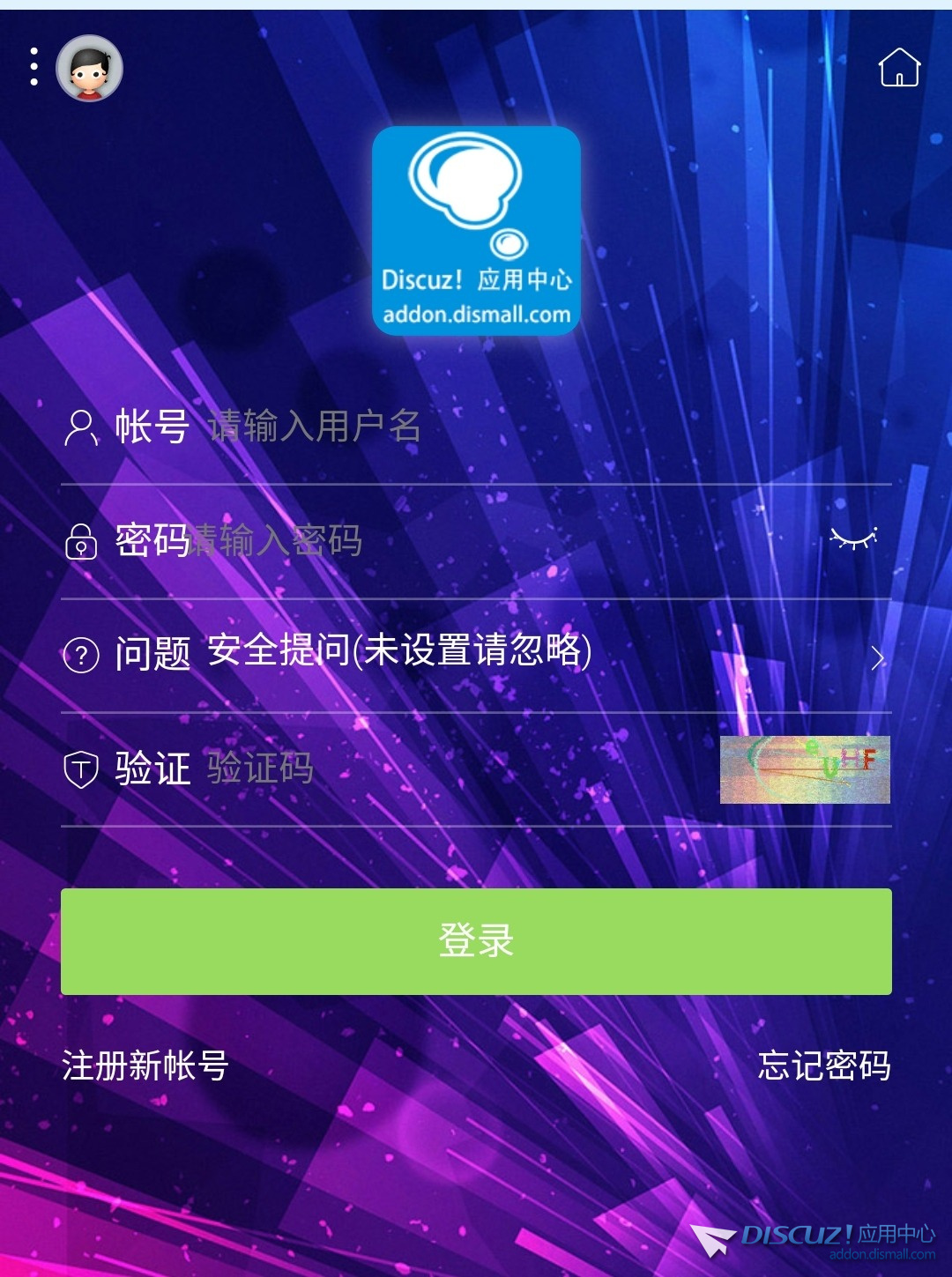Go to the home page icon
Image resolution: width=952 pixels, height=1277 pixels.
pos(899,67)
